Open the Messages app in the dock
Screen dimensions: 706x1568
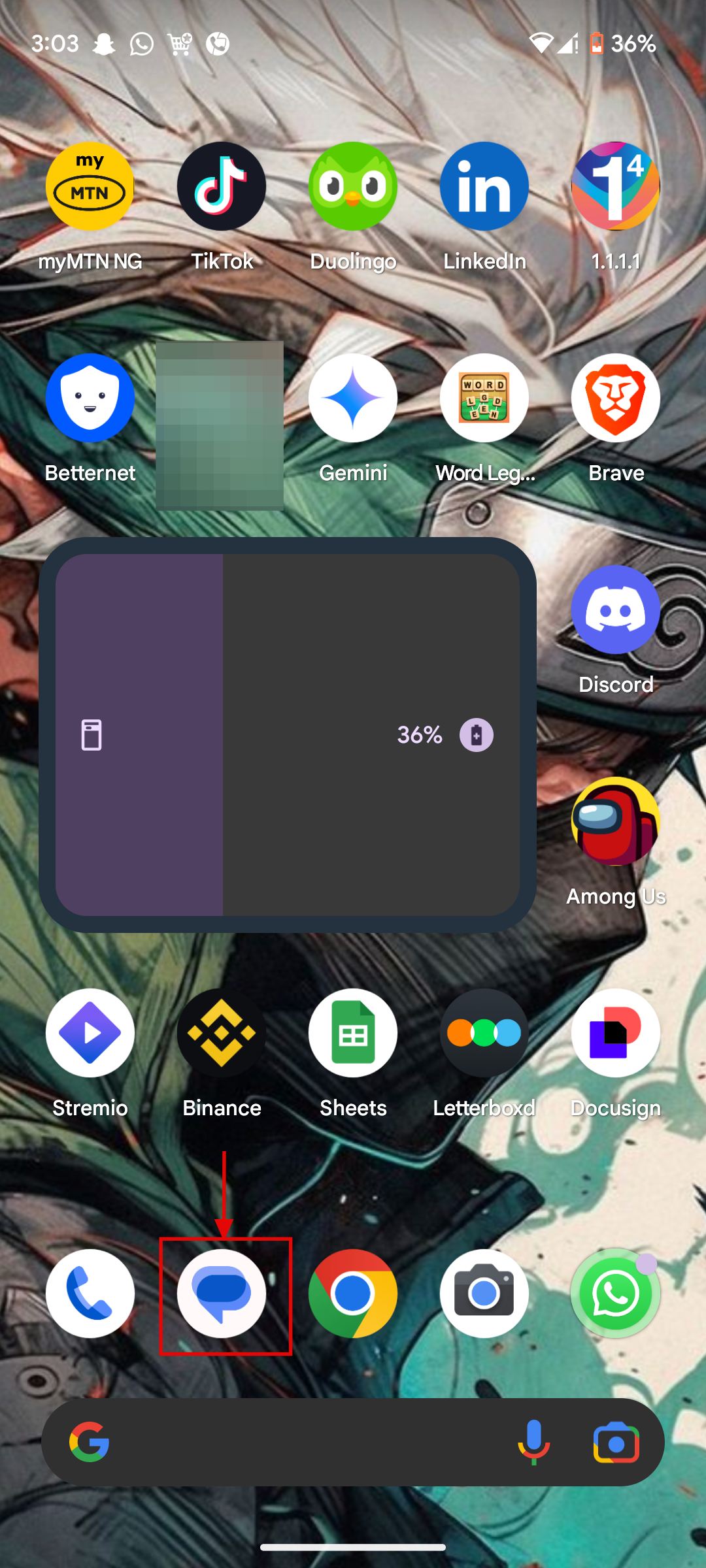(222, 1294)
